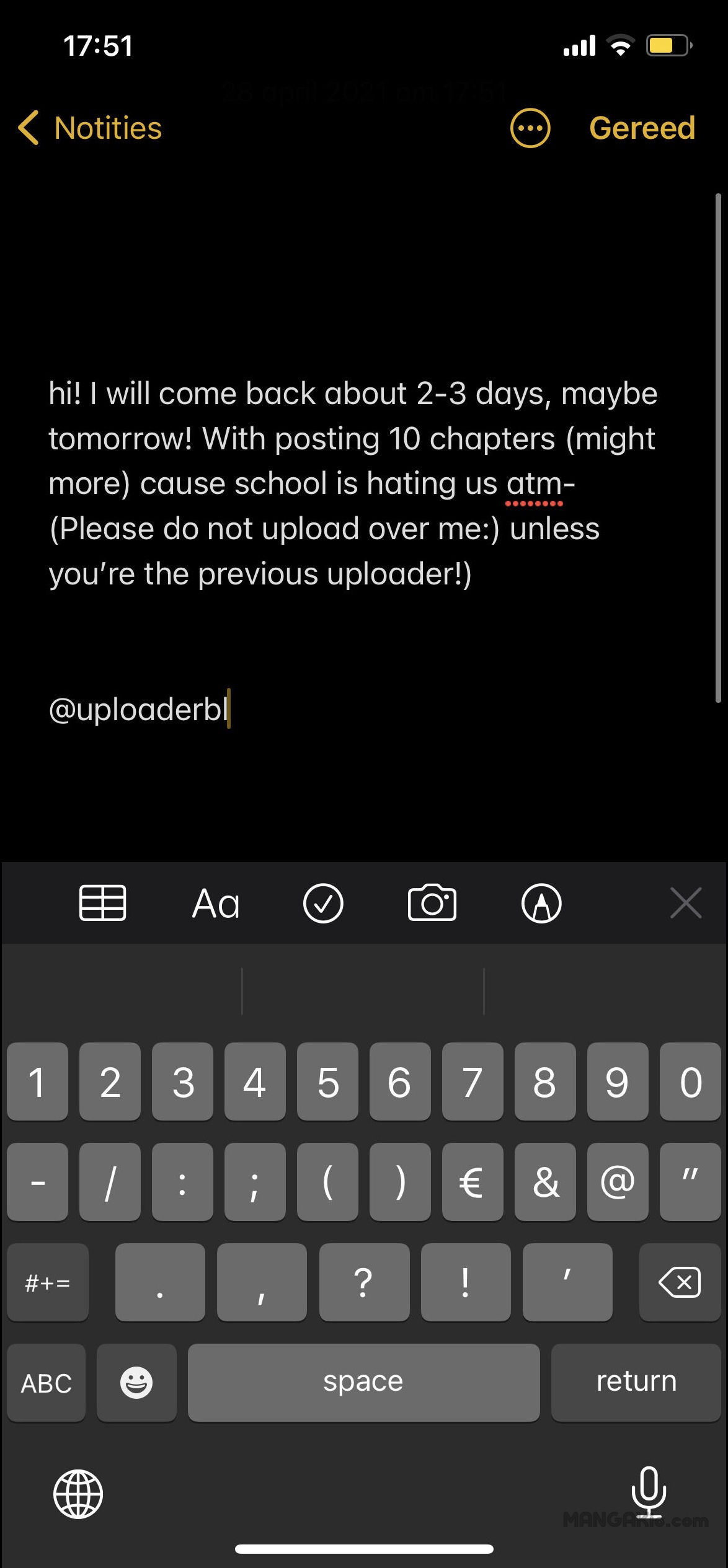Switch to the #+= symbols keyboard
Screen dimensions: 728x1568
(x=48, y=1282)
